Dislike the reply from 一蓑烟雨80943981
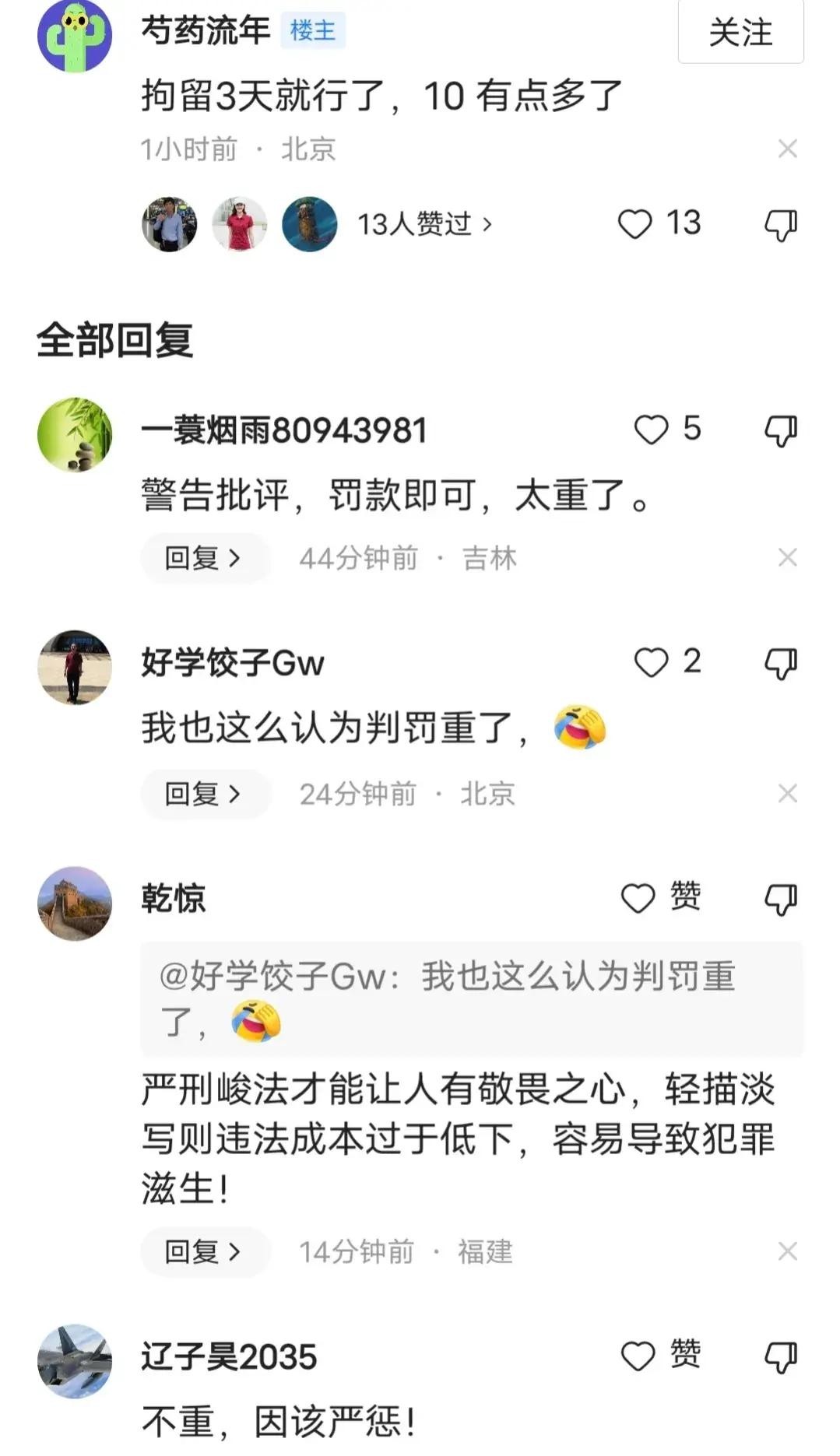Viewport: 840px width, 1456px height. 781,430
